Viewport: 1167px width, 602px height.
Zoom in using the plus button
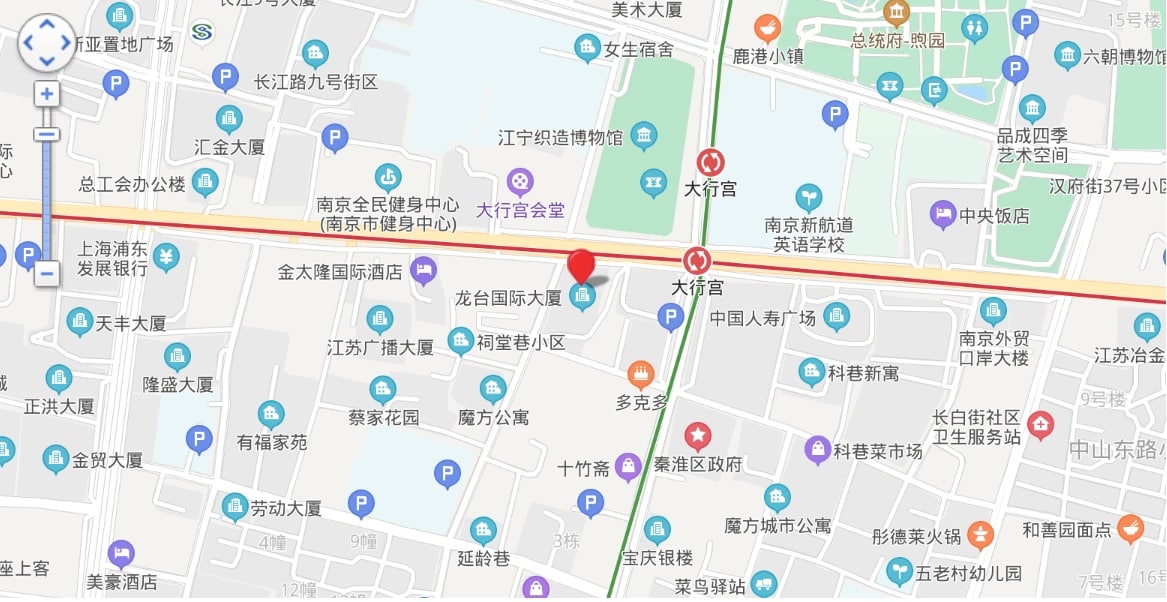tap(46, 95)
